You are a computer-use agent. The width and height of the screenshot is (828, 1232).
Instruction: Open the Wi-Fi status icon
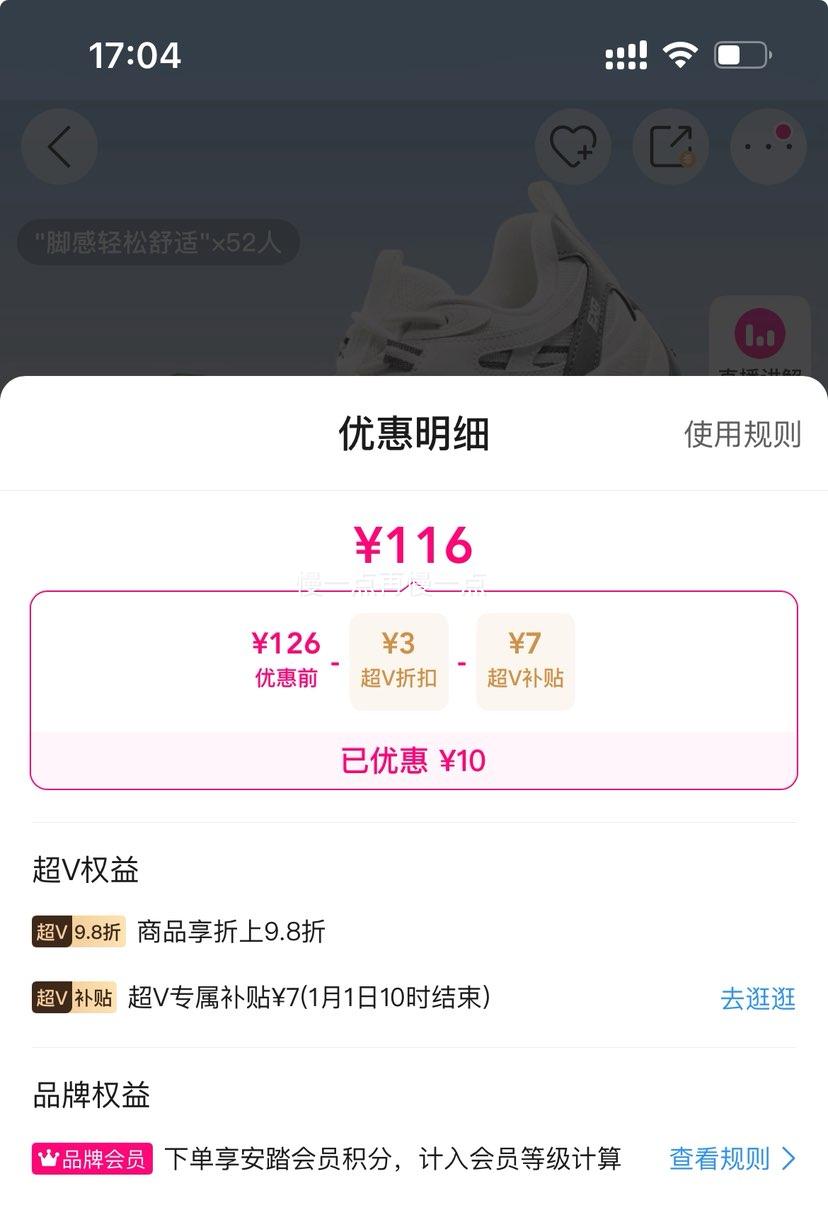pyautogui.click(x=681, y=57)
